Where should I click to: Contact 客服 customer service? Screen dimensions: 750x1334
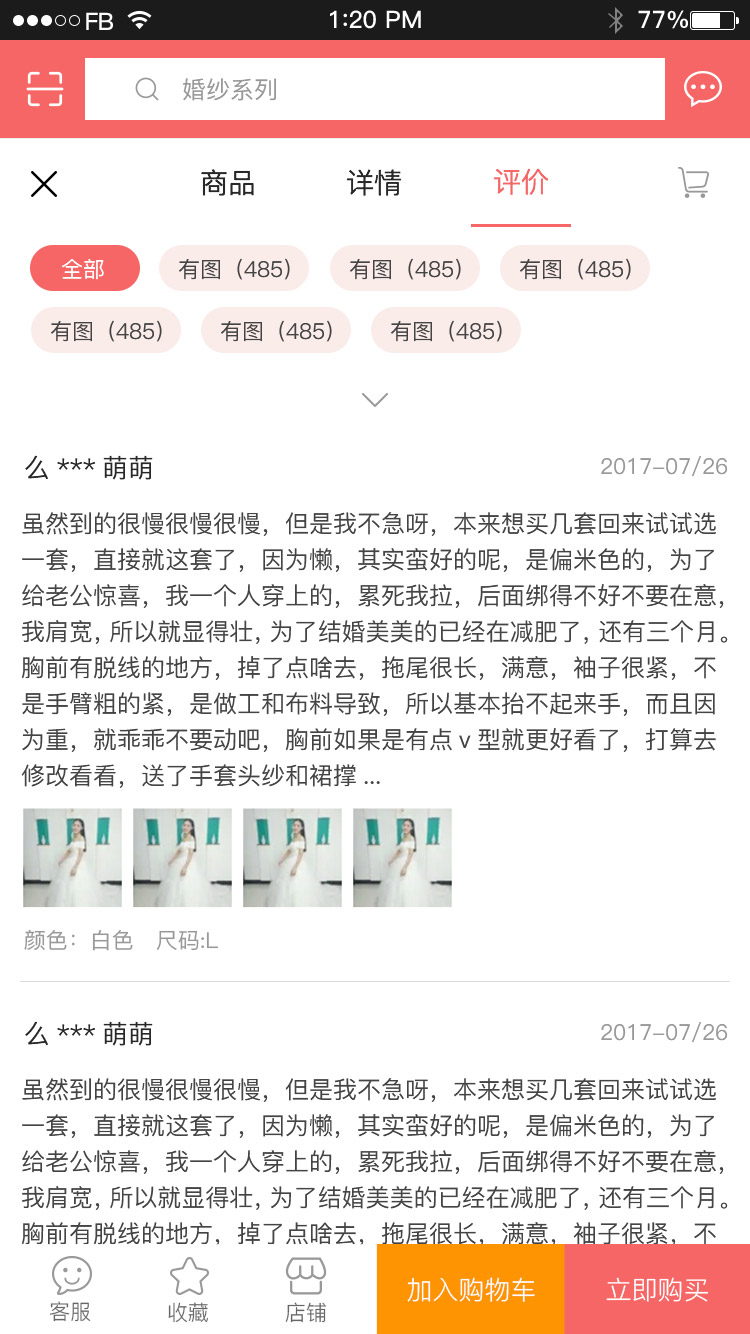[71, 1289]
